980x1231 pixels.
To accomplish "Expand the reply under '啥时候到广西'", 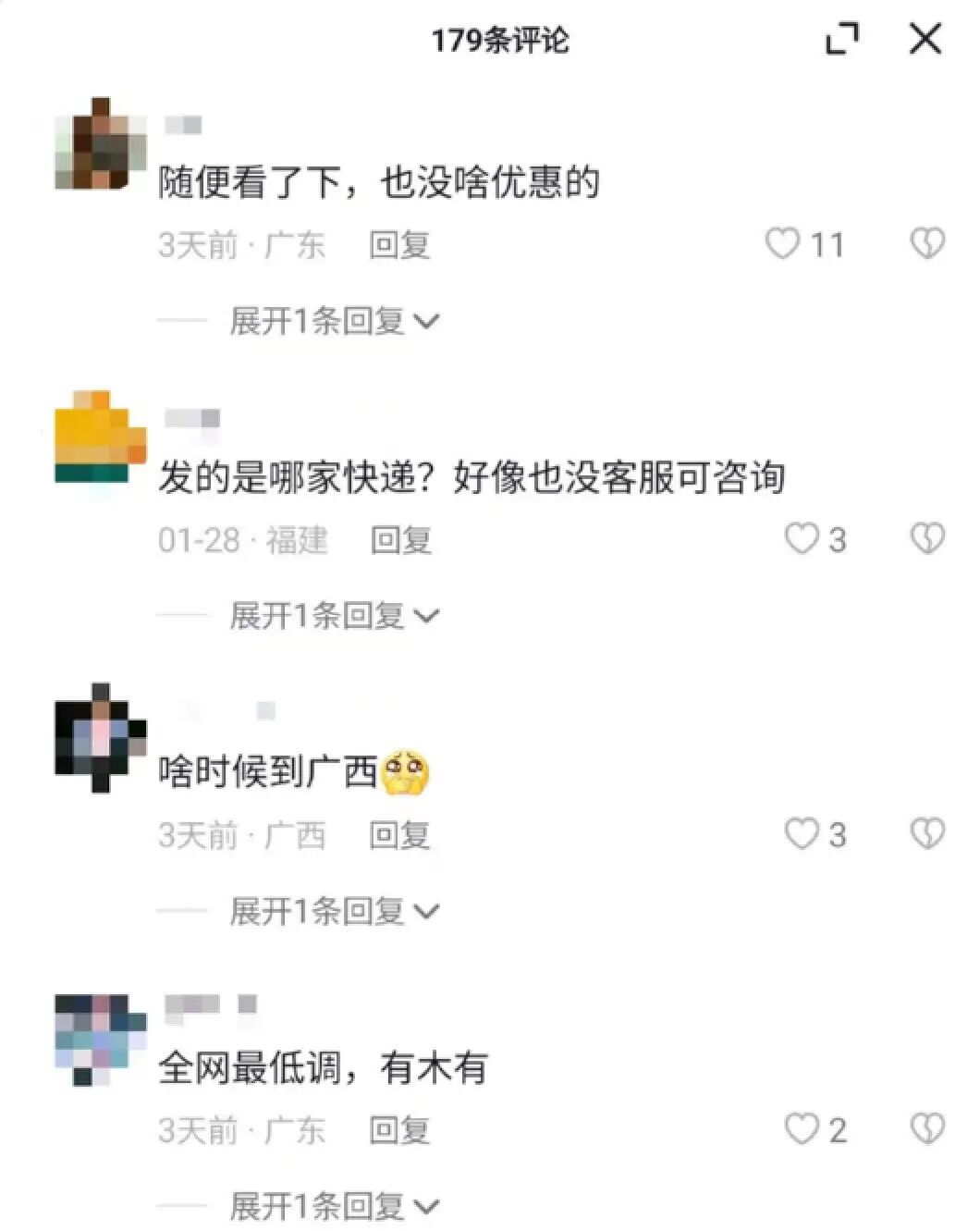I will (333, 912).
